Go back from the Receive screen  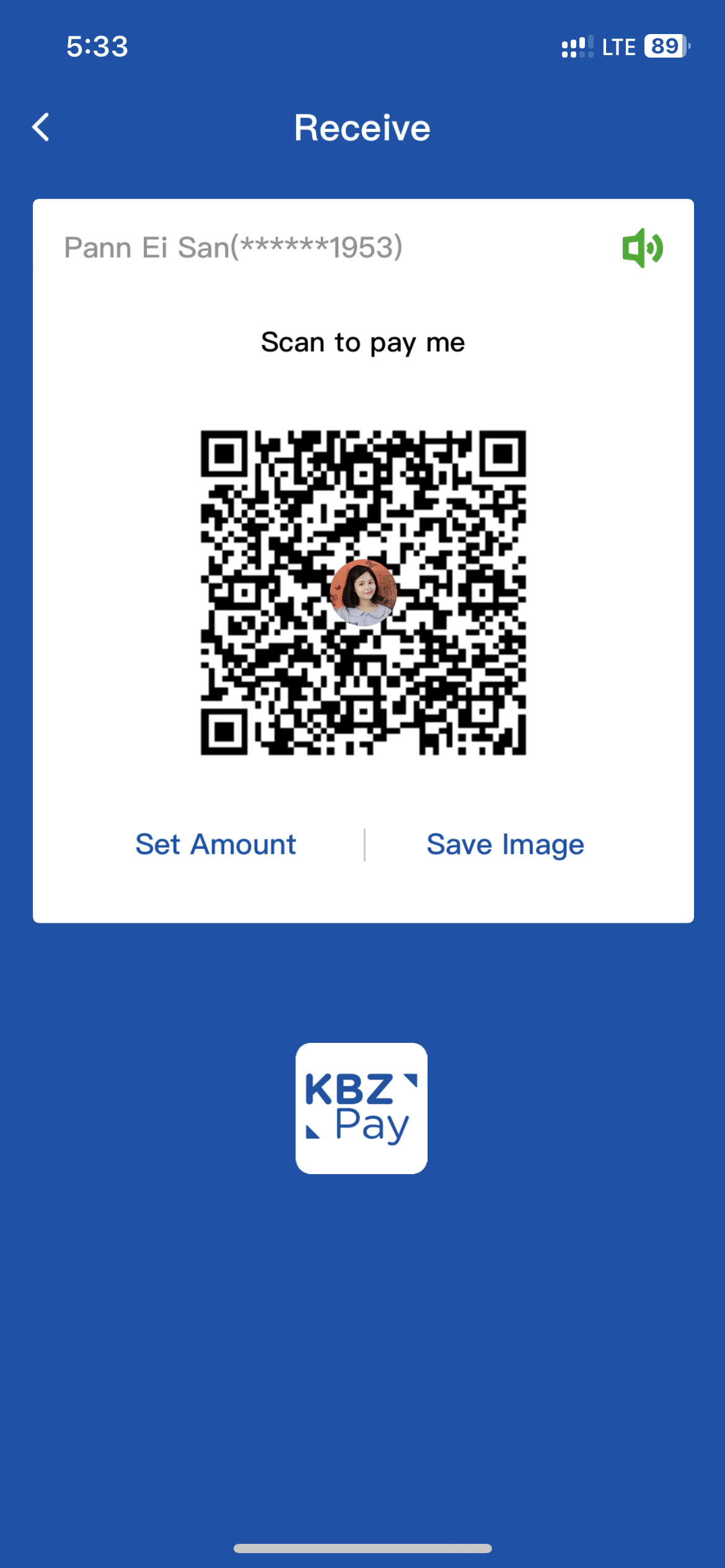click(41, 128)
